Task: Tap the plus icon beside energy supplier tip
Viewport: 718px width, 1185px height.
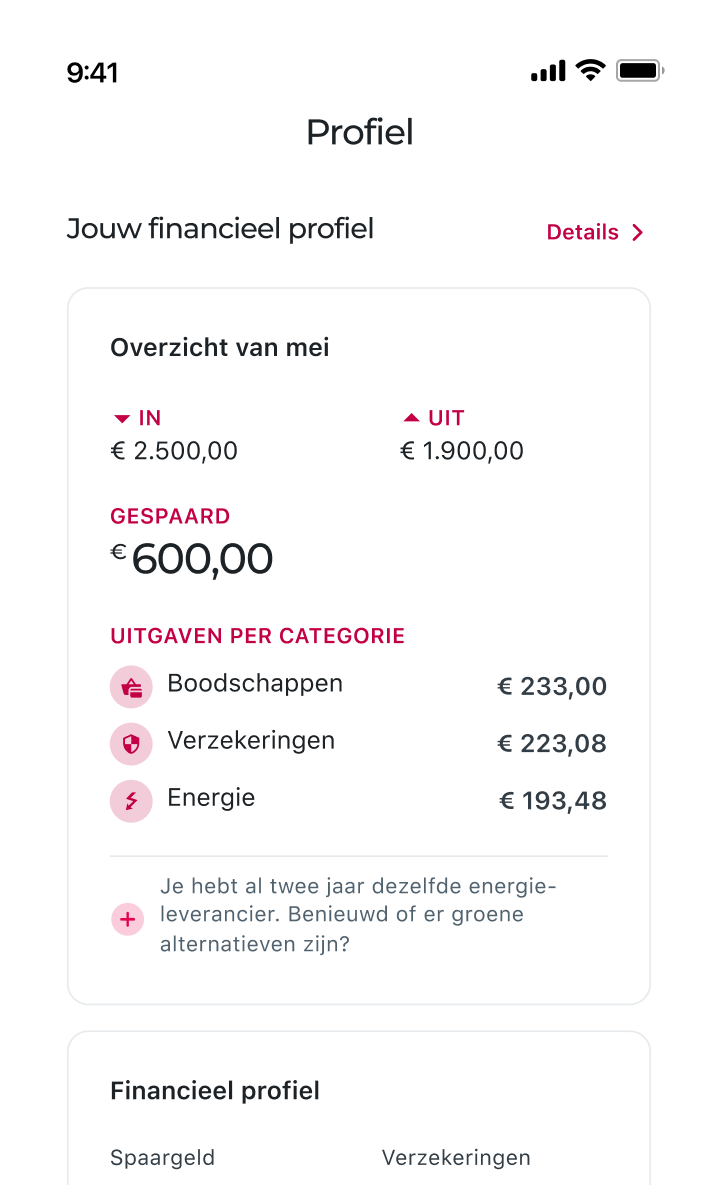Action: (x=128, y=919)
